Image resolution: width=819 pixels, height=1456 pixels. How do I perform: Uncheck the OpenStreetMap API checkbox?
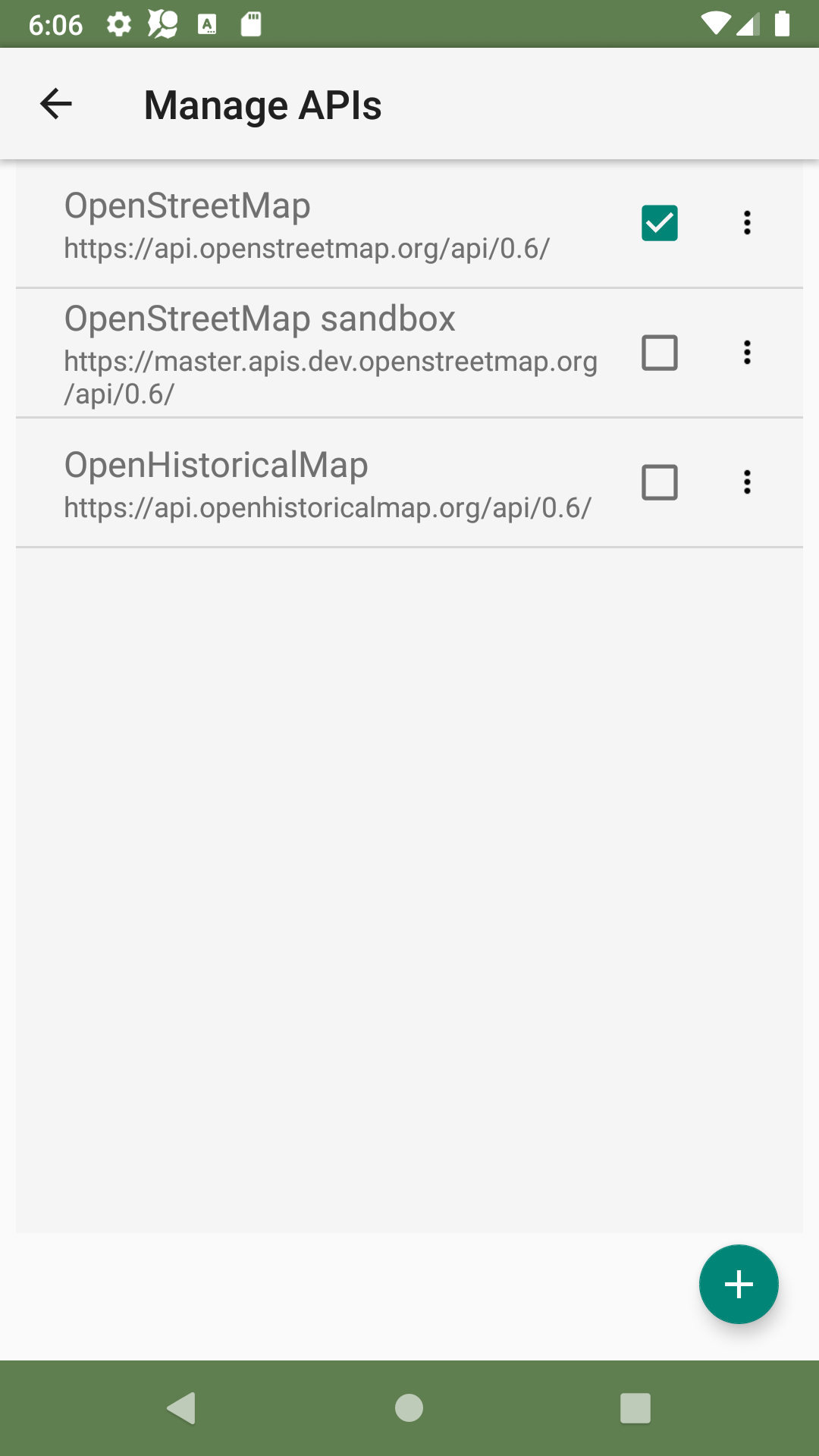click(x=659, y=223)
